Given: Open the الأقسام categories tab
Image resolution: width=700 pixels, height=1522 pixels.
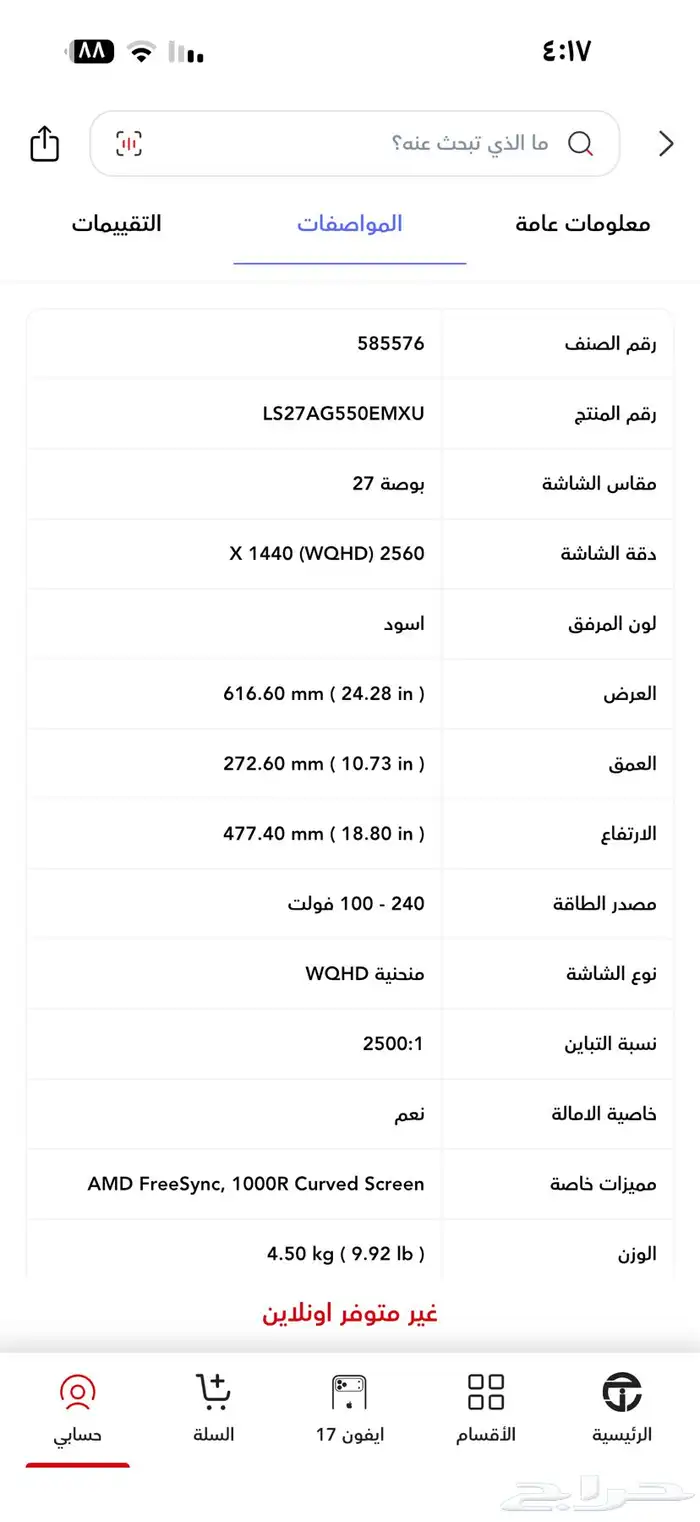Looking at the screenshot, I should coord(486,1408).
